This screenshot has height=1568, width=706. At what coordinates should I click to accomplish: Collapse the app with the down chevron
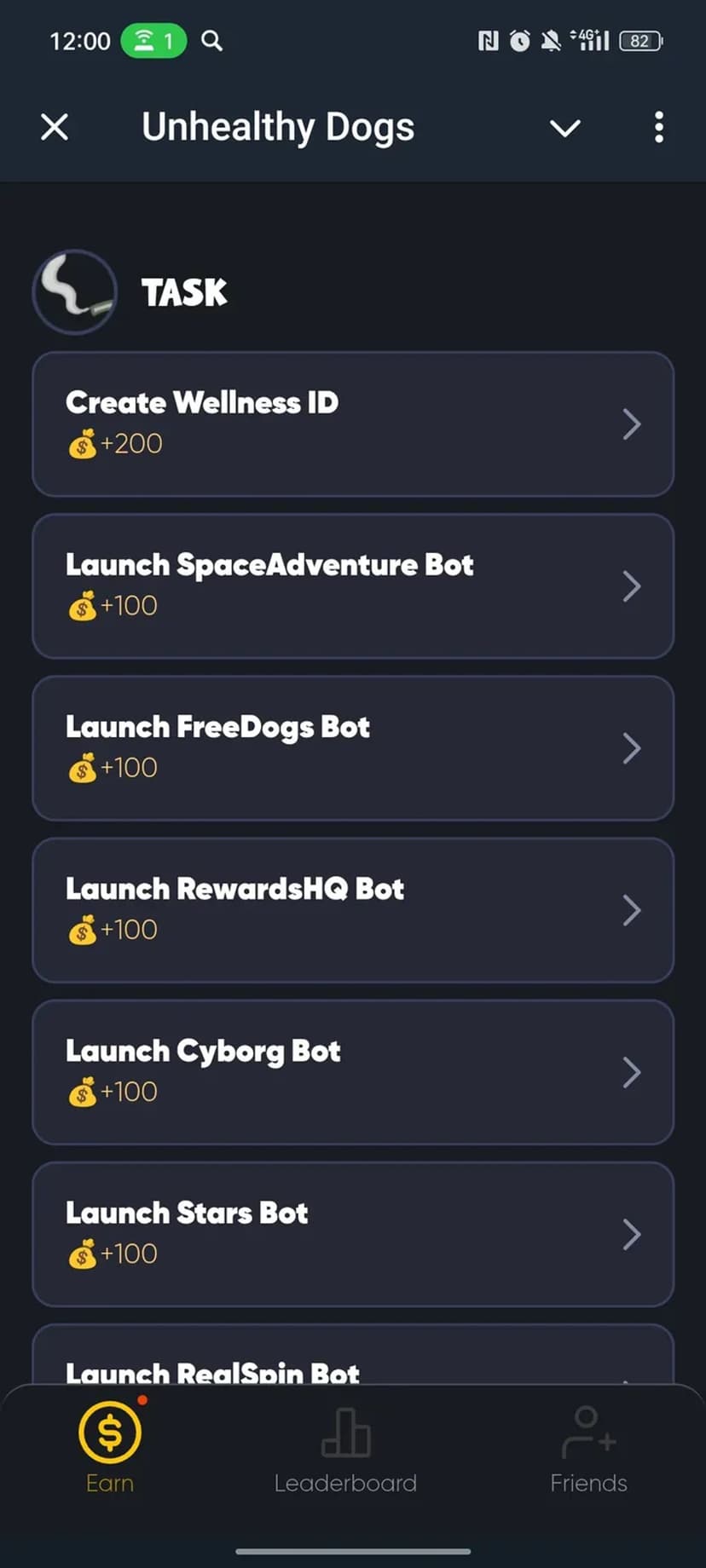[564, 128]
